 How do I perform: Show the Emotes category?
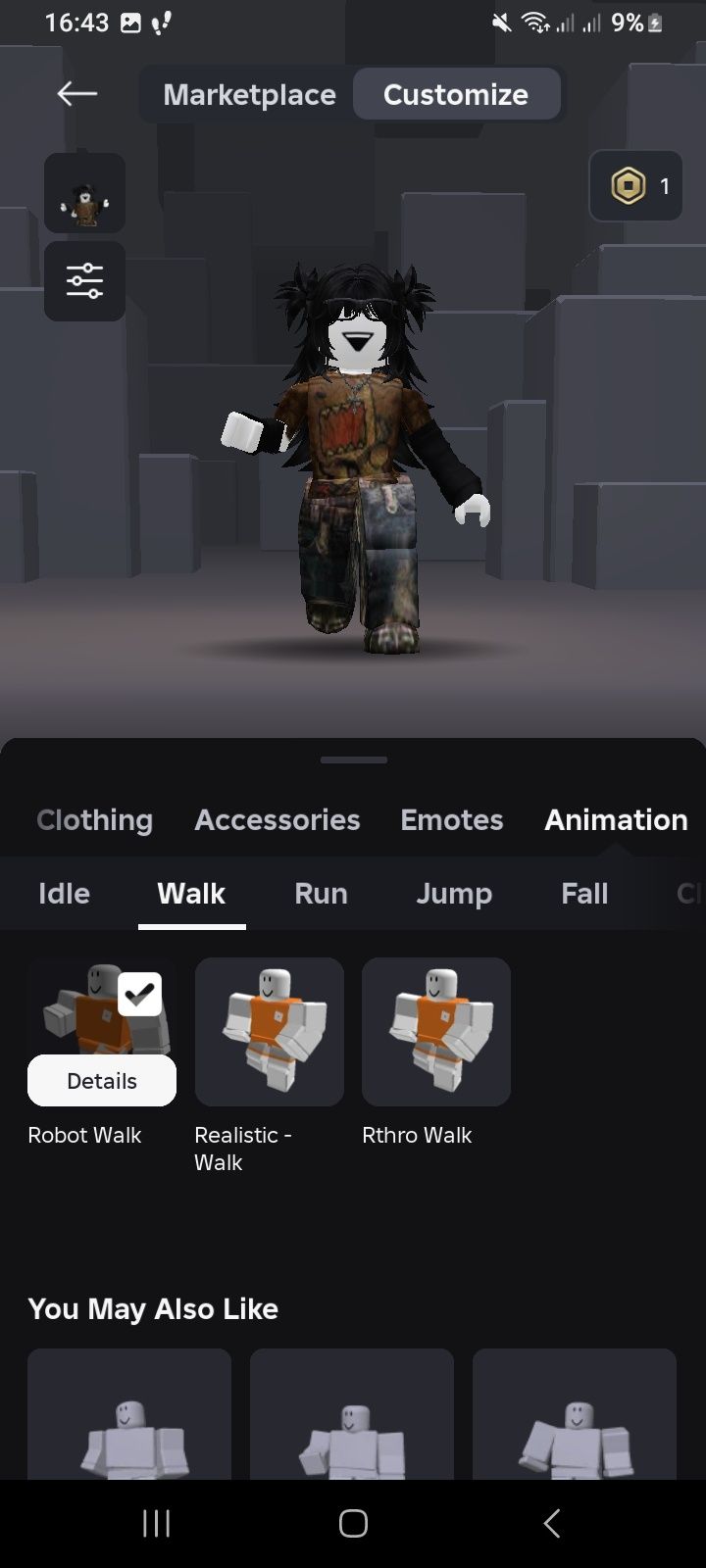pos(451,820)
